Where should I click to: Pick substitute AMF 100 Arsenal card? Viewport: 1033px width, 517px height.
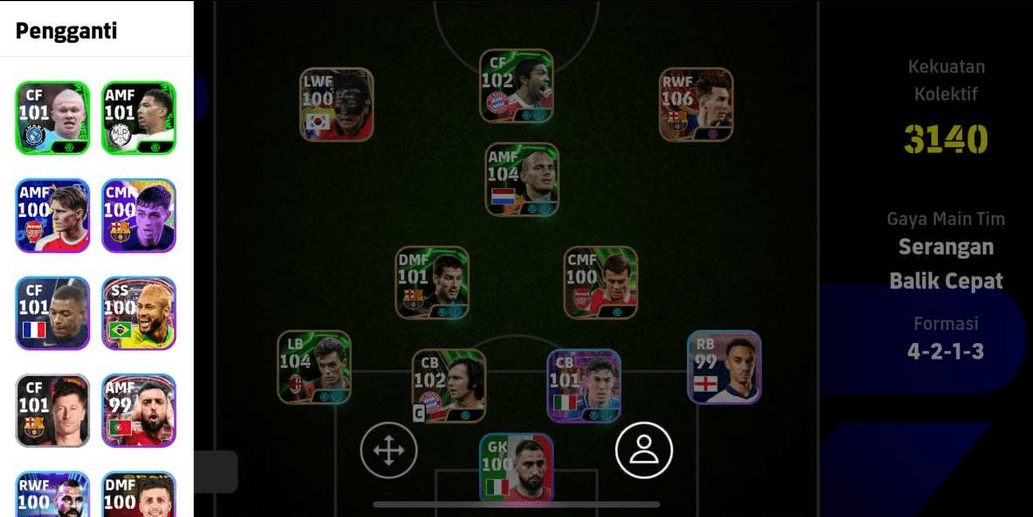(x=53, y=215)
